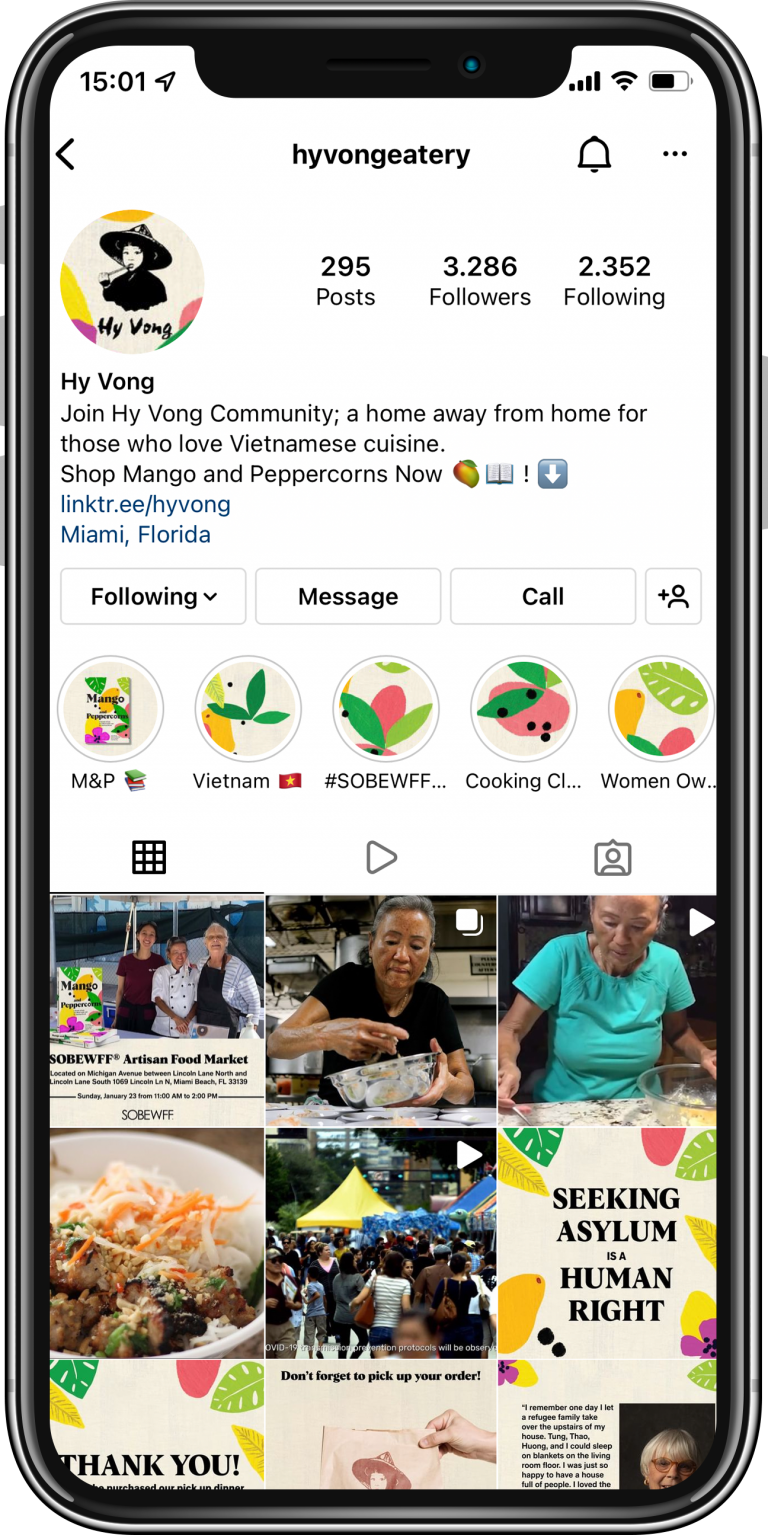This screenshot has width=768, height=1535.
Task: View the 3.286 followers list
Action: tap(480, 281)
